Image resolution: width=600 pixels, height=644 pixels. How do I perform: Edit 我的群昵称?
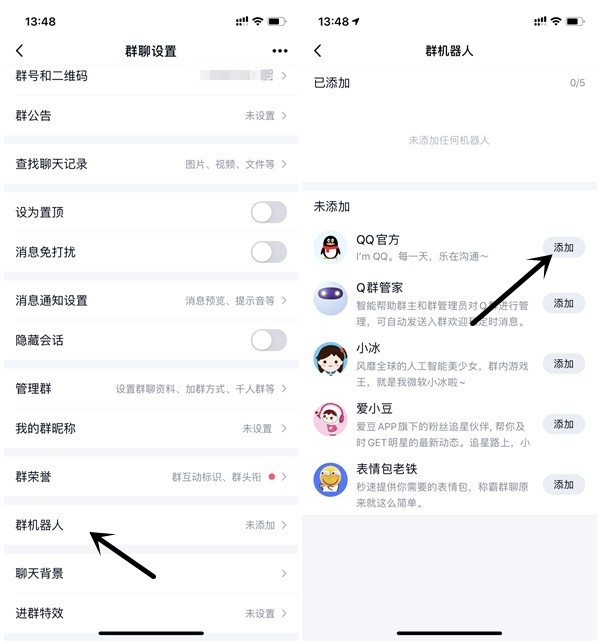click(150, 428)
